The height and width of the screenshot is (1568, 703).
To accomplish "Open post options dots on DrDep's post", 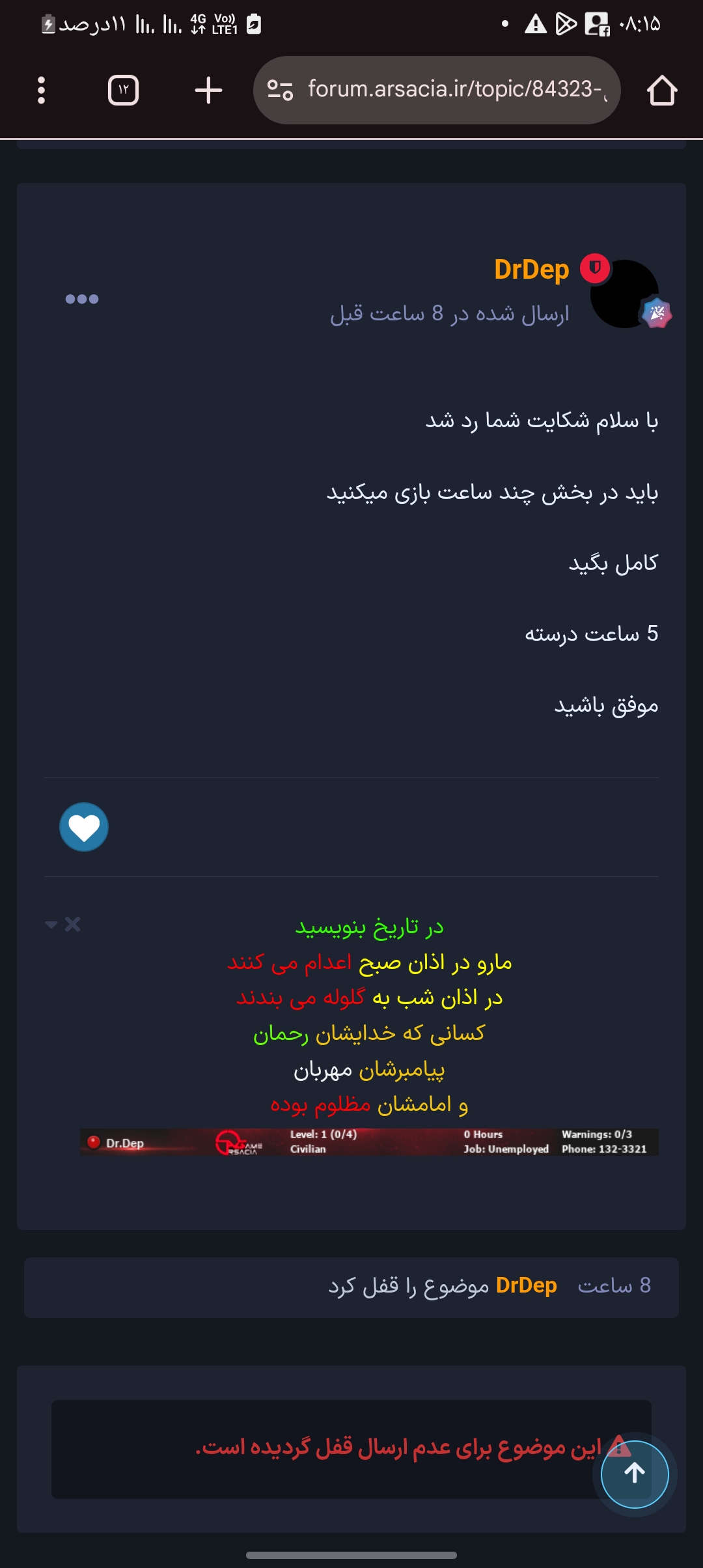I will (82, 299).
